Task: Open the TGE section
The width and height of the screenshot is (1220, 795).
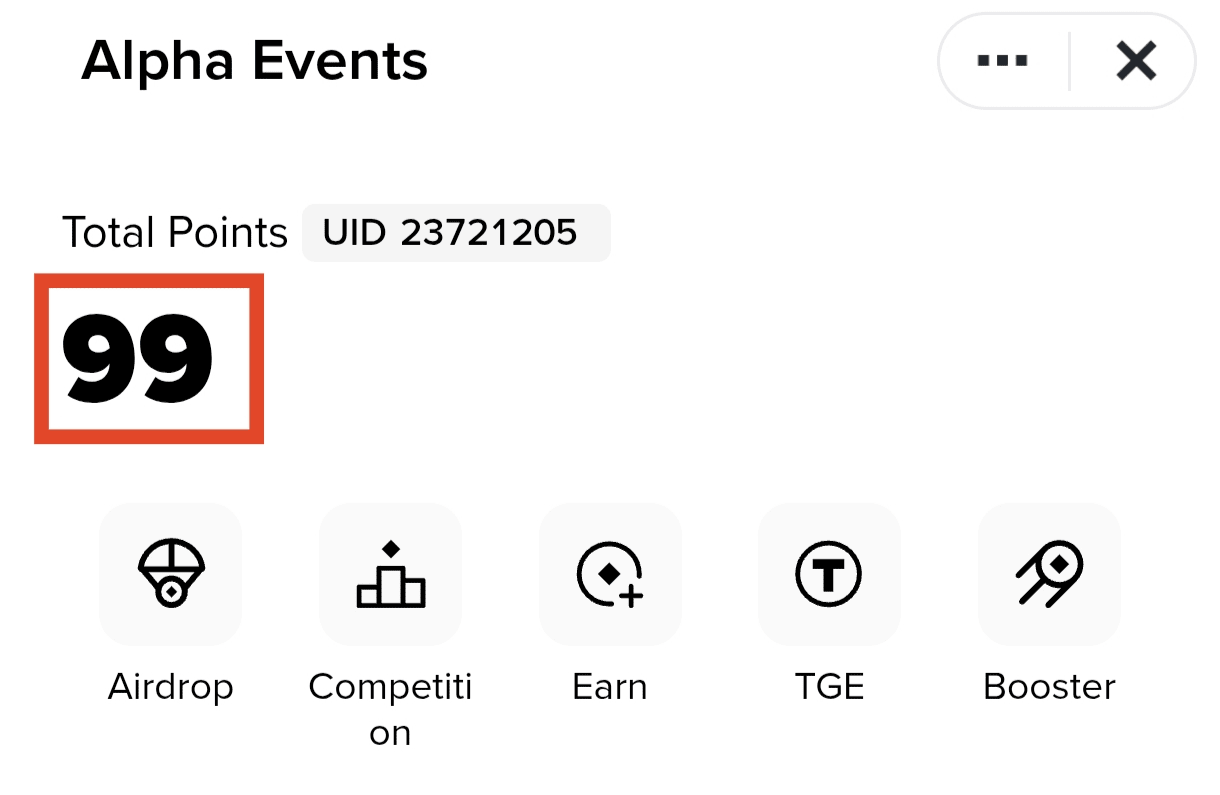Action: pyautogui.click(x=829, y=574)
